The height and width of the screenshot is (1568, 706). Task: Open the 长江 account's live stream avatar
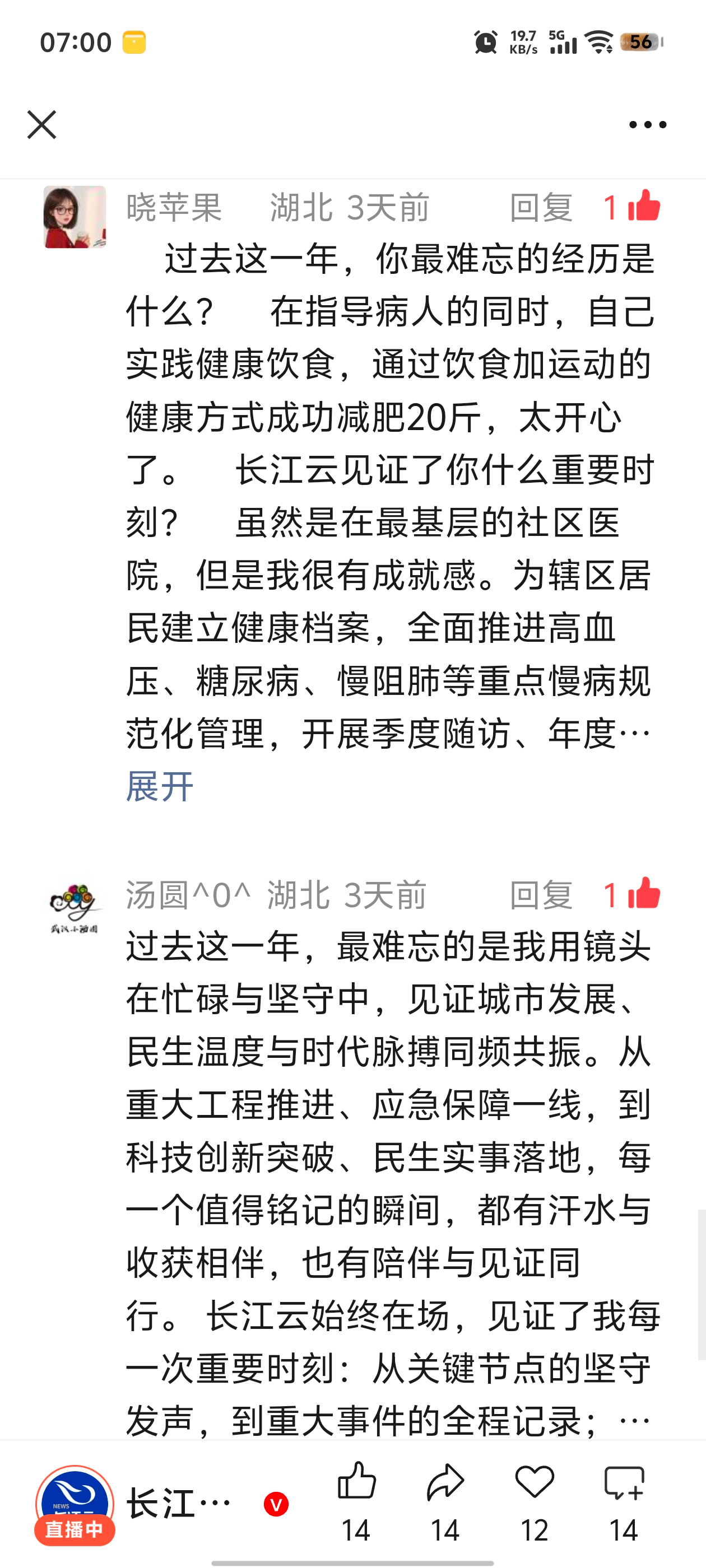(75, 1505)
